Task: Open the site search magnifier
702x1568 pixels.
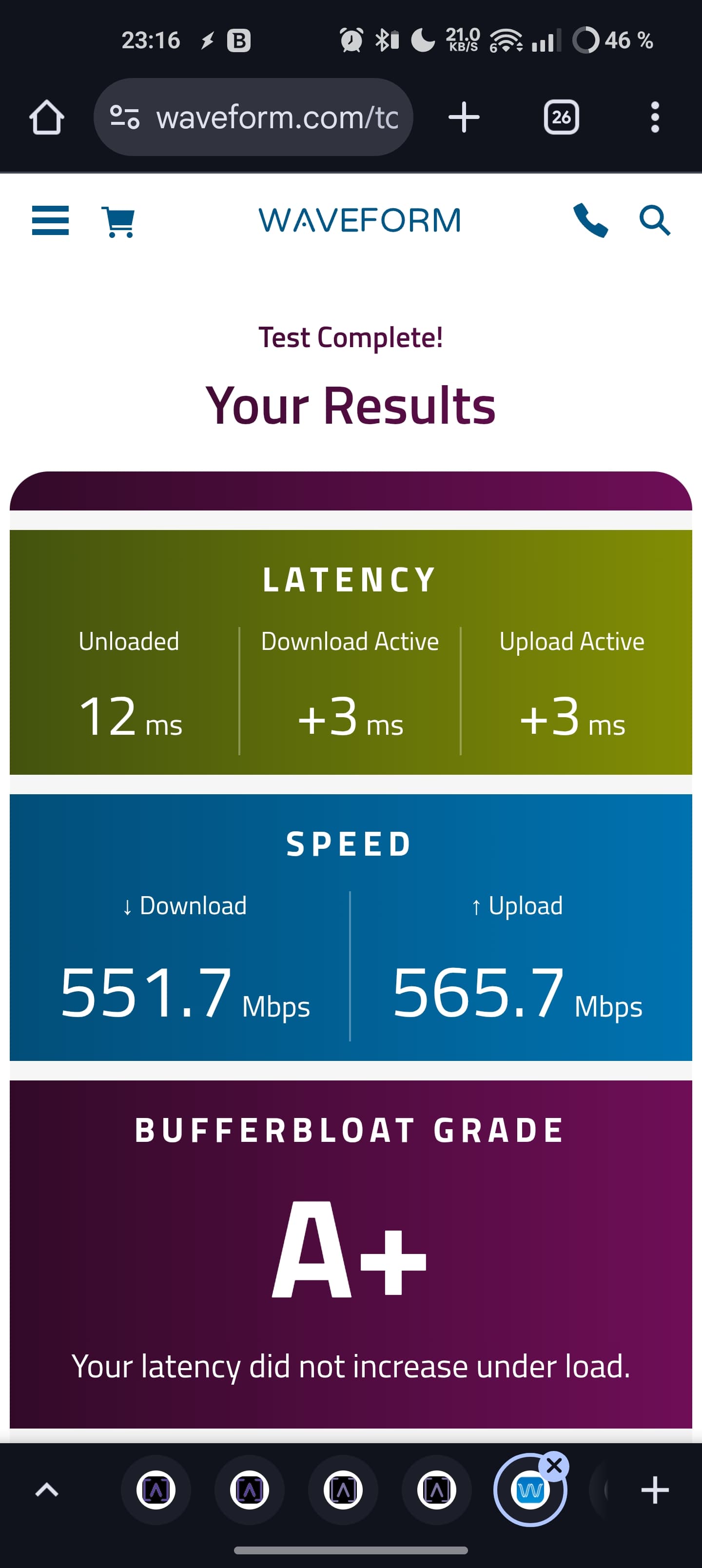Action: point(655,220)
